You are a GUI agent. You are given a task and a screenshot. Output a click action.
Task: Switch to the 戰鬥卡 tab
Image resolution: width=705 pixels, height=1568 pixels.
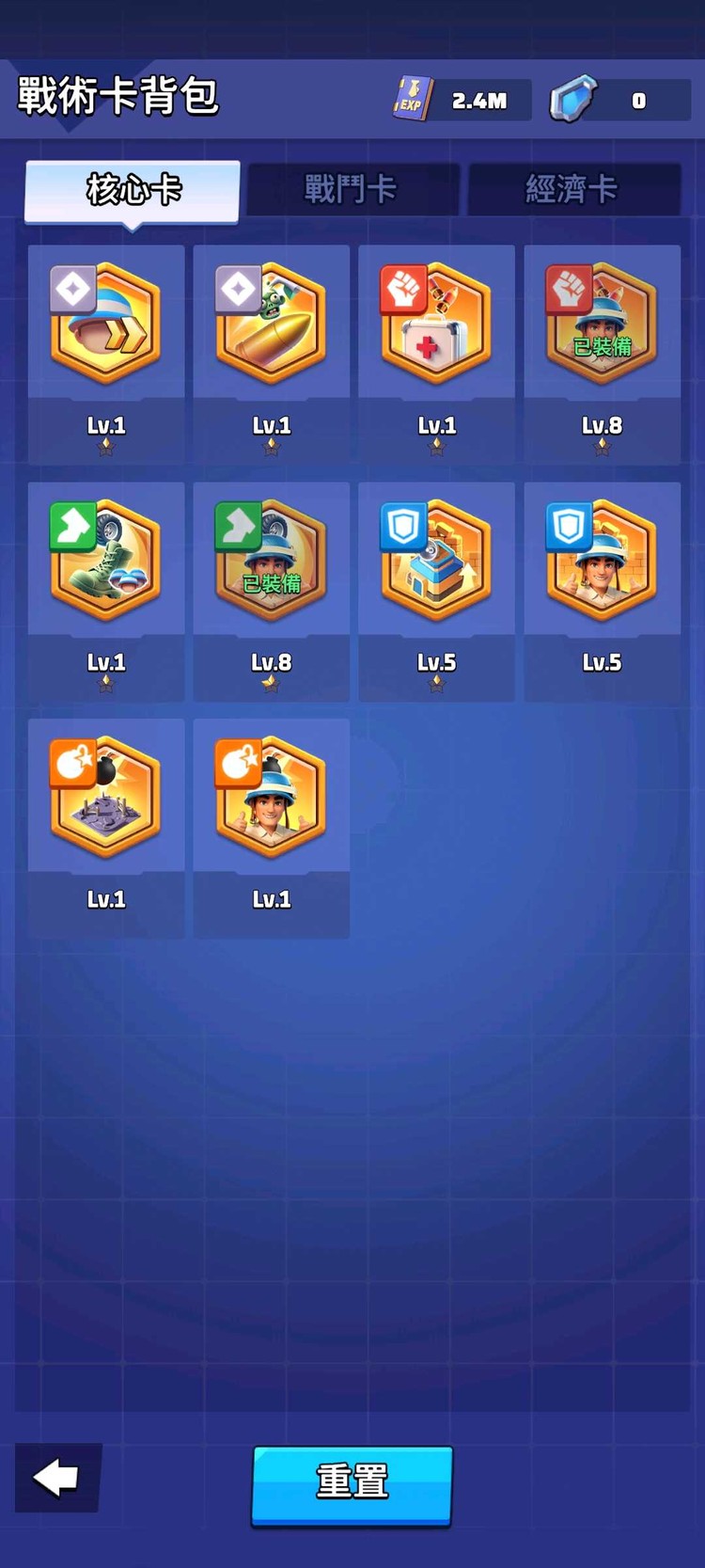(352, 190)
